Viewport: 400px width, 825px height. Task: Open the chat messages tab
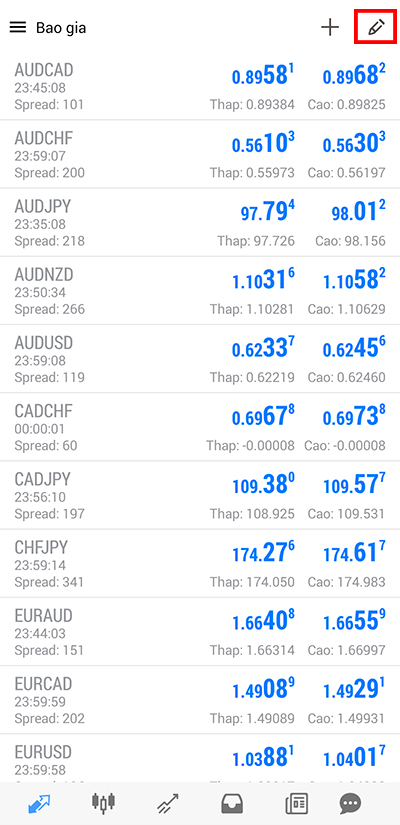[x=351, y=803]
